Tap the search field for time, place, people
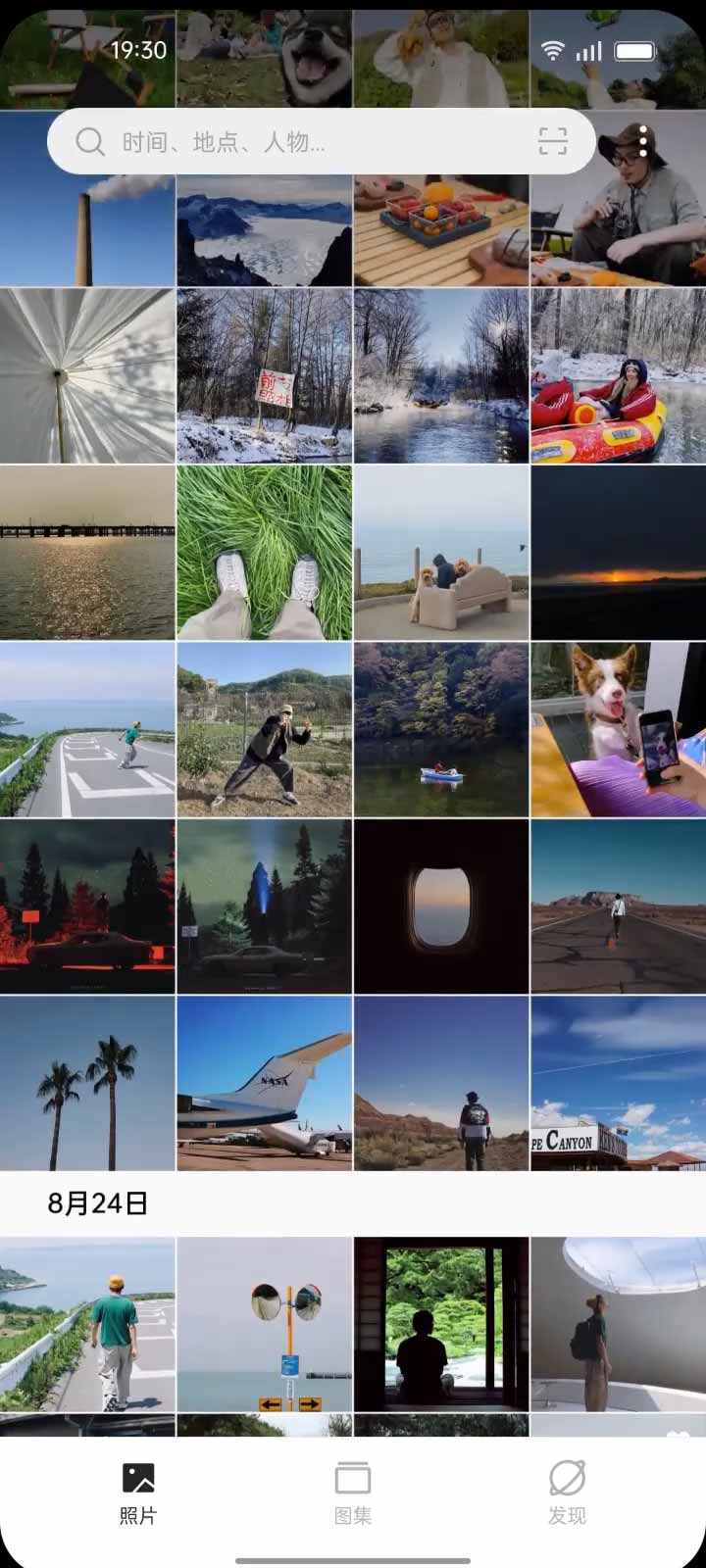This screenshot has width=706, height=1568. pyautogui.click(x=294, y=142)
